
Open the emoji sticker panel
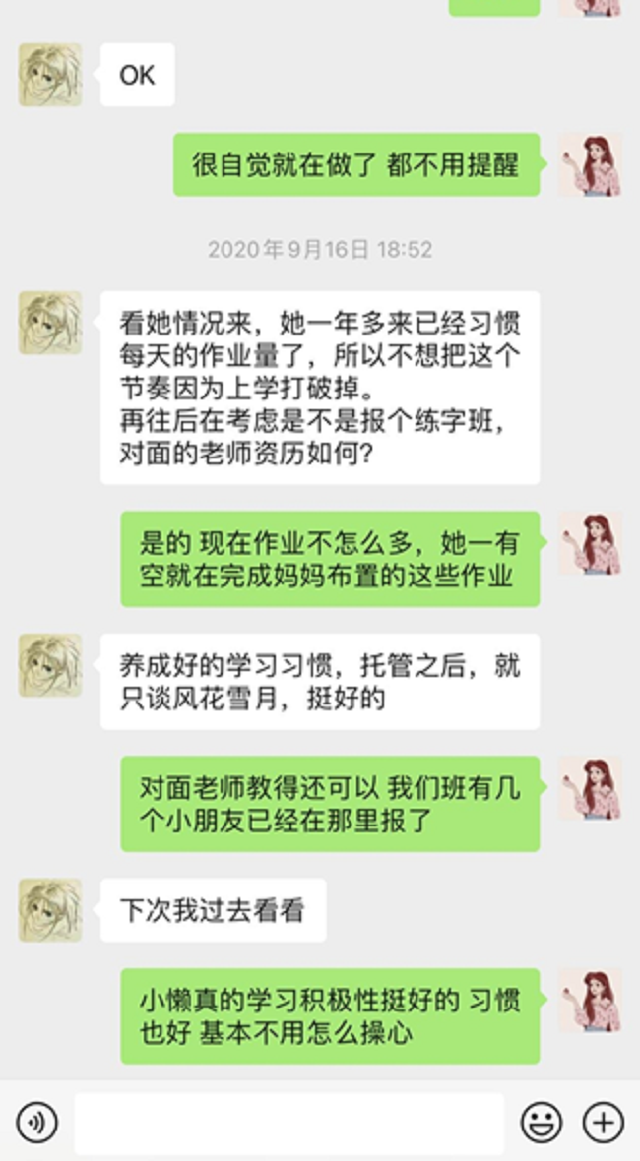pos(541,1123)
